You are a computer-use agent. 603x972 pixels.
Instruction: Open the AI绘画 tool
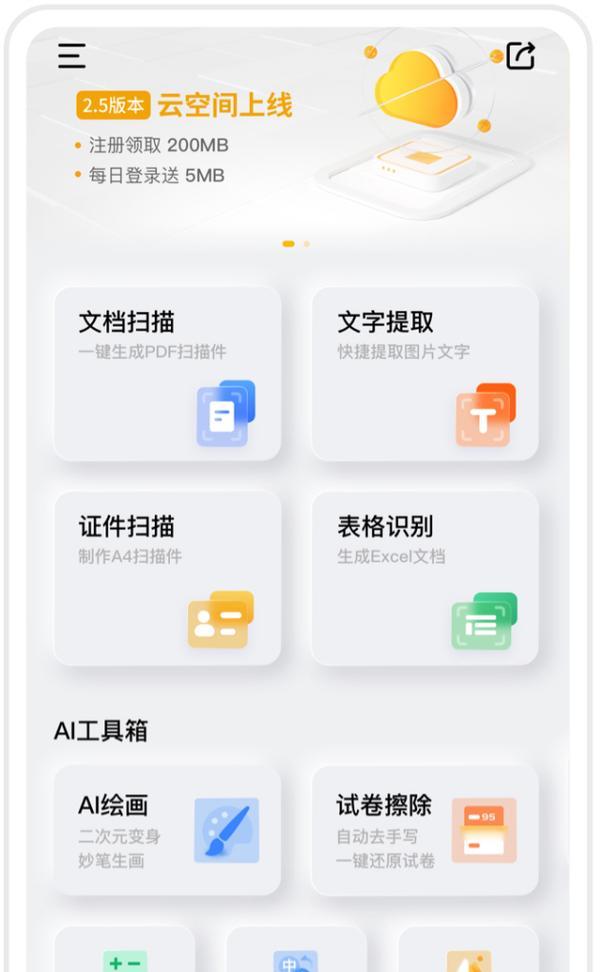pos(167,830)
